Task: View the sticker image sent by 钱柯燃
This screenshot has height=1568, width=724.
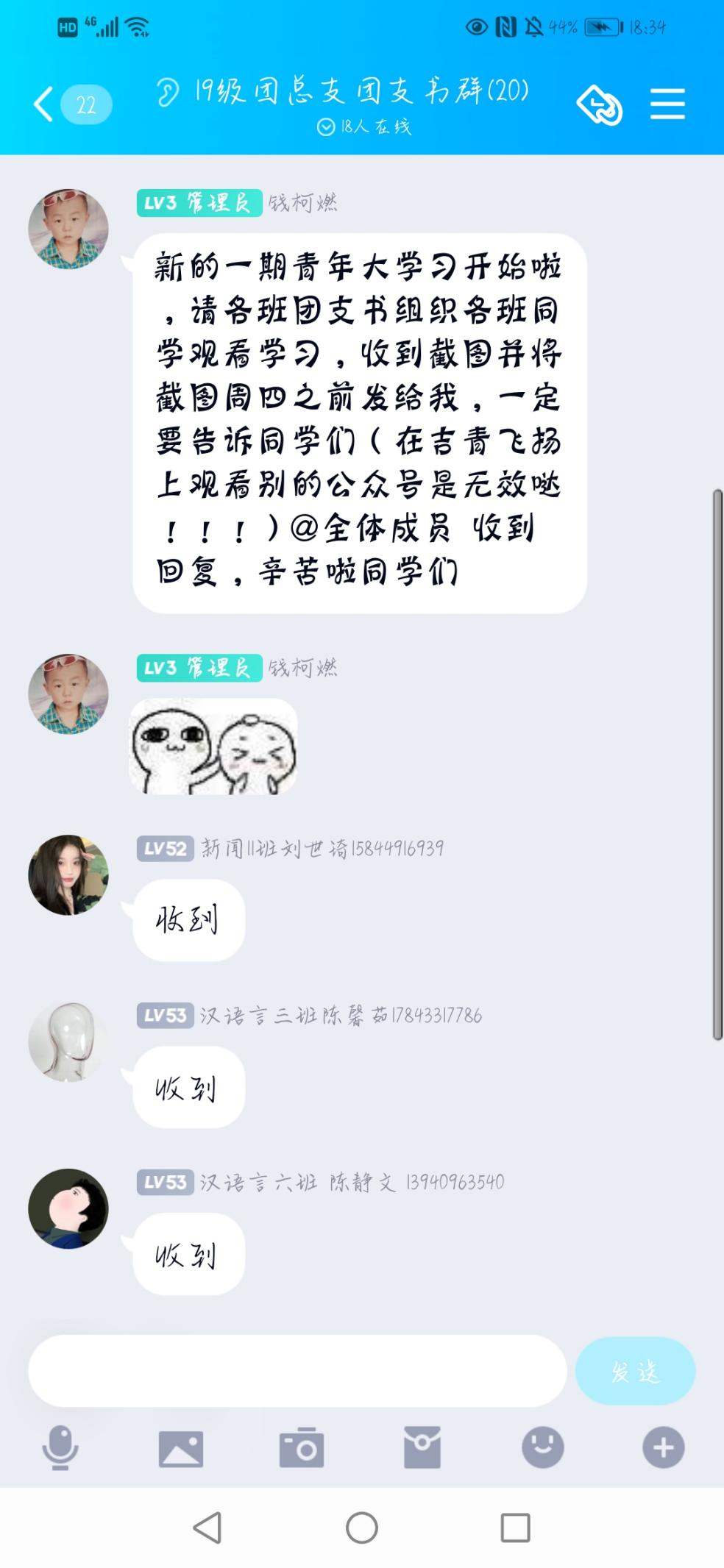Action: click(213, 746)
